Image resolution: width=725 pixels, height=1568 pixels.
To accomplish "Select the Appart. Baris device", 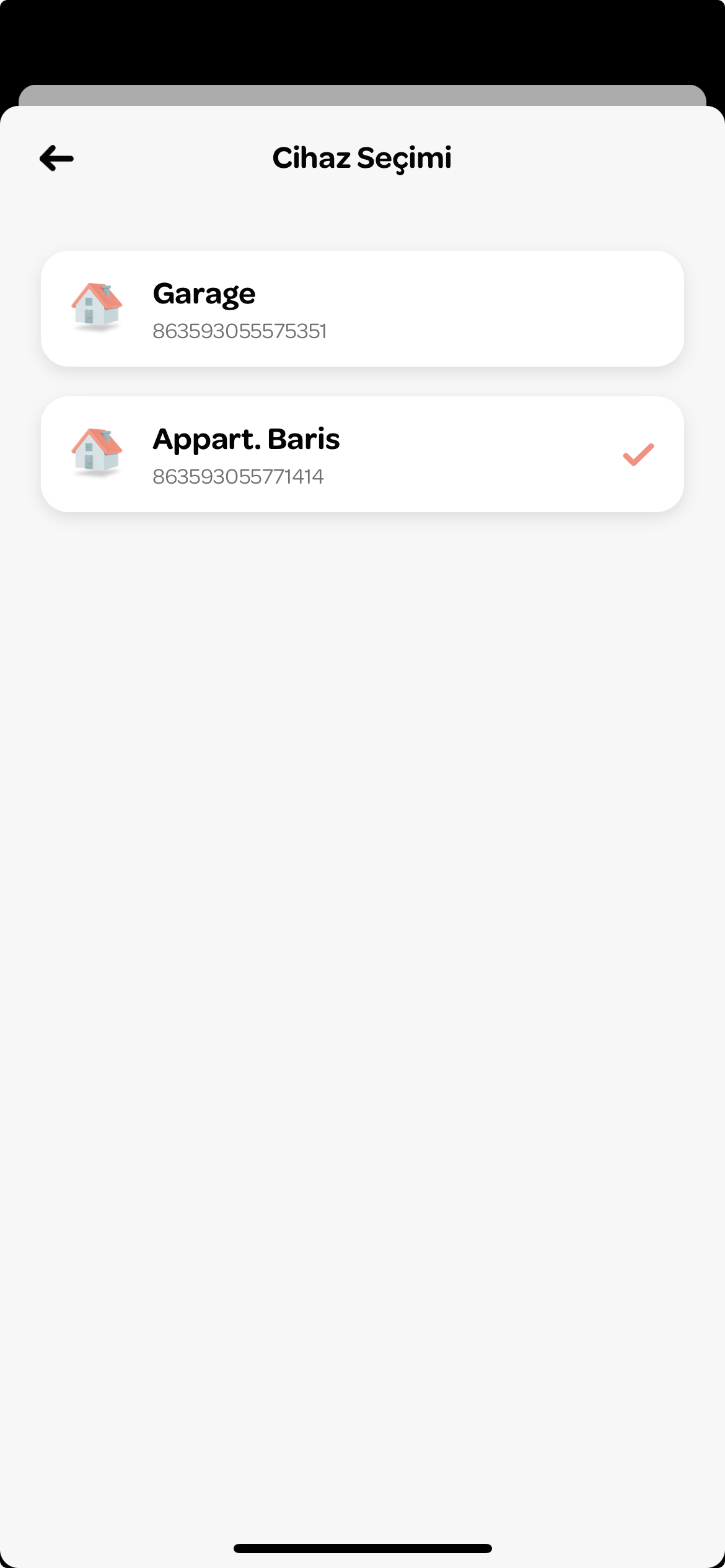I will (362, 454).
